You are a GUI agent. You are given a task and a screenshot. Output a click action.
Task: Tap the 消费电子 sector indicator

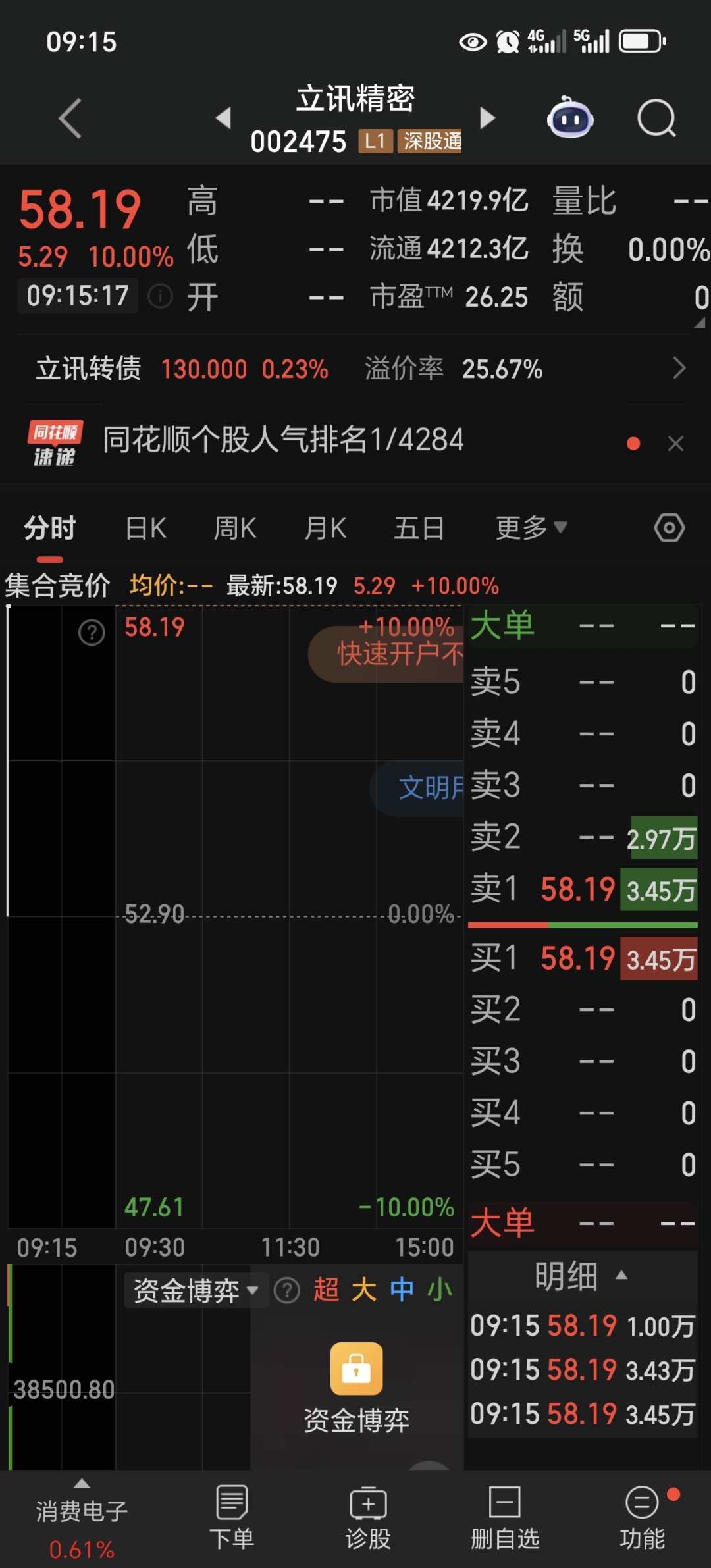pos(82,1512)
